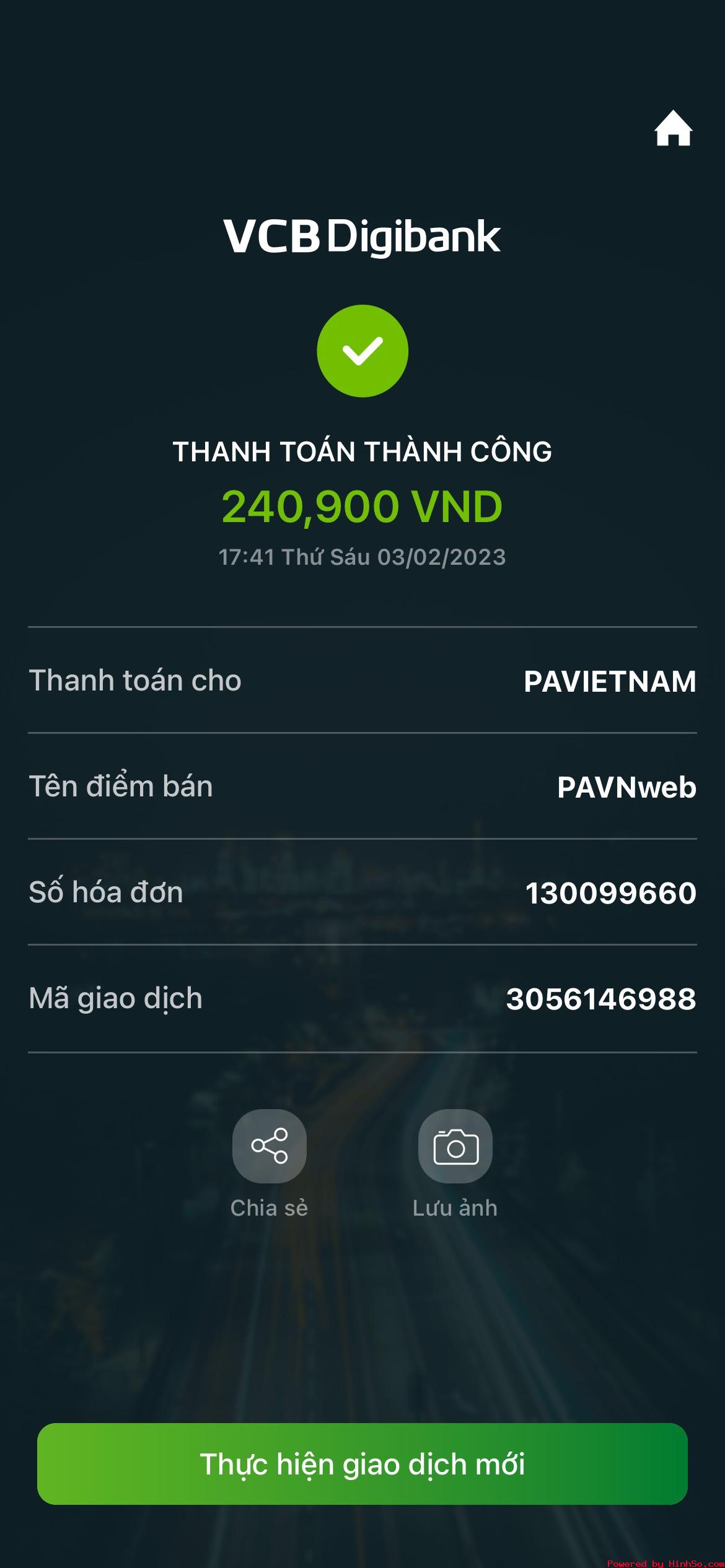The image size is (725, 1568).
Task: Tap Thực hiện giao dịch mới button
Action: point(362,1464)
